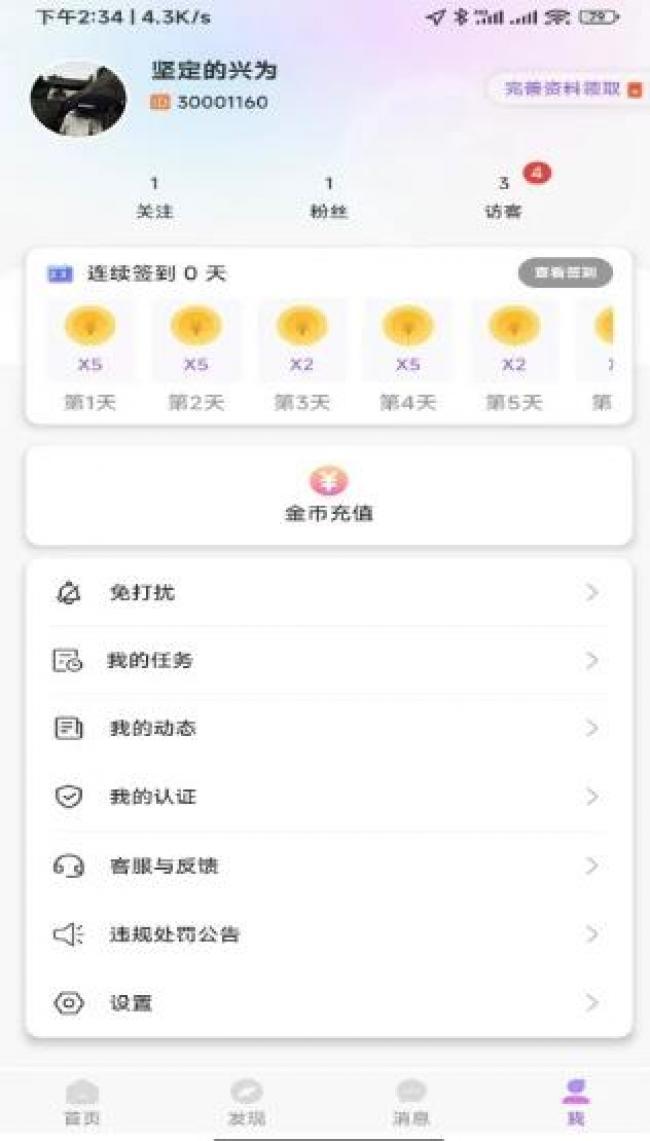The width and height of the screenshot is (650, 1141).
Task: Switch to the 发现 discover tab
Action: (246, 1102)
